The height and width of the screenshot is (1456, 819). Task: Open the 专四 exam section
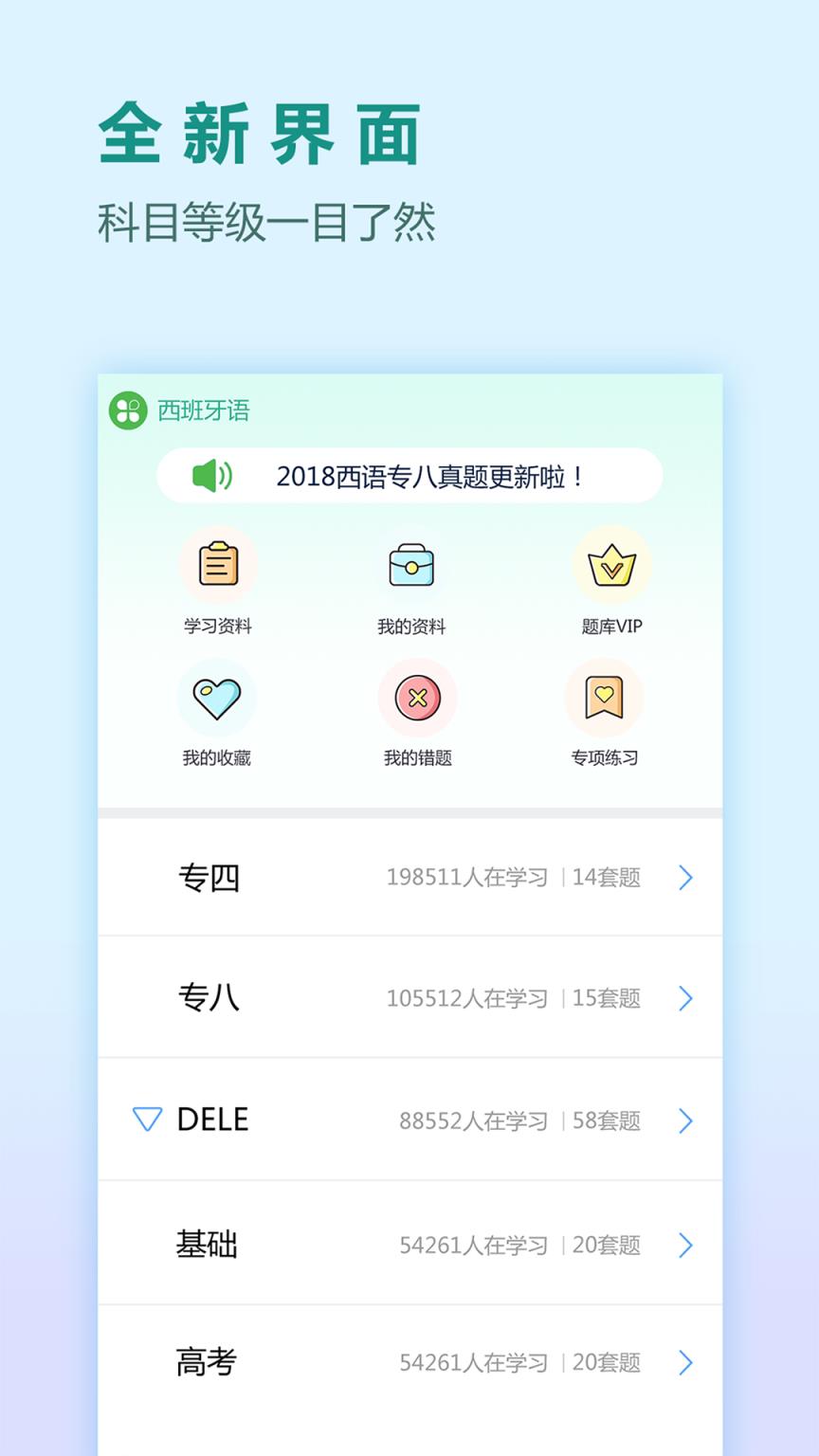point(210,878)
